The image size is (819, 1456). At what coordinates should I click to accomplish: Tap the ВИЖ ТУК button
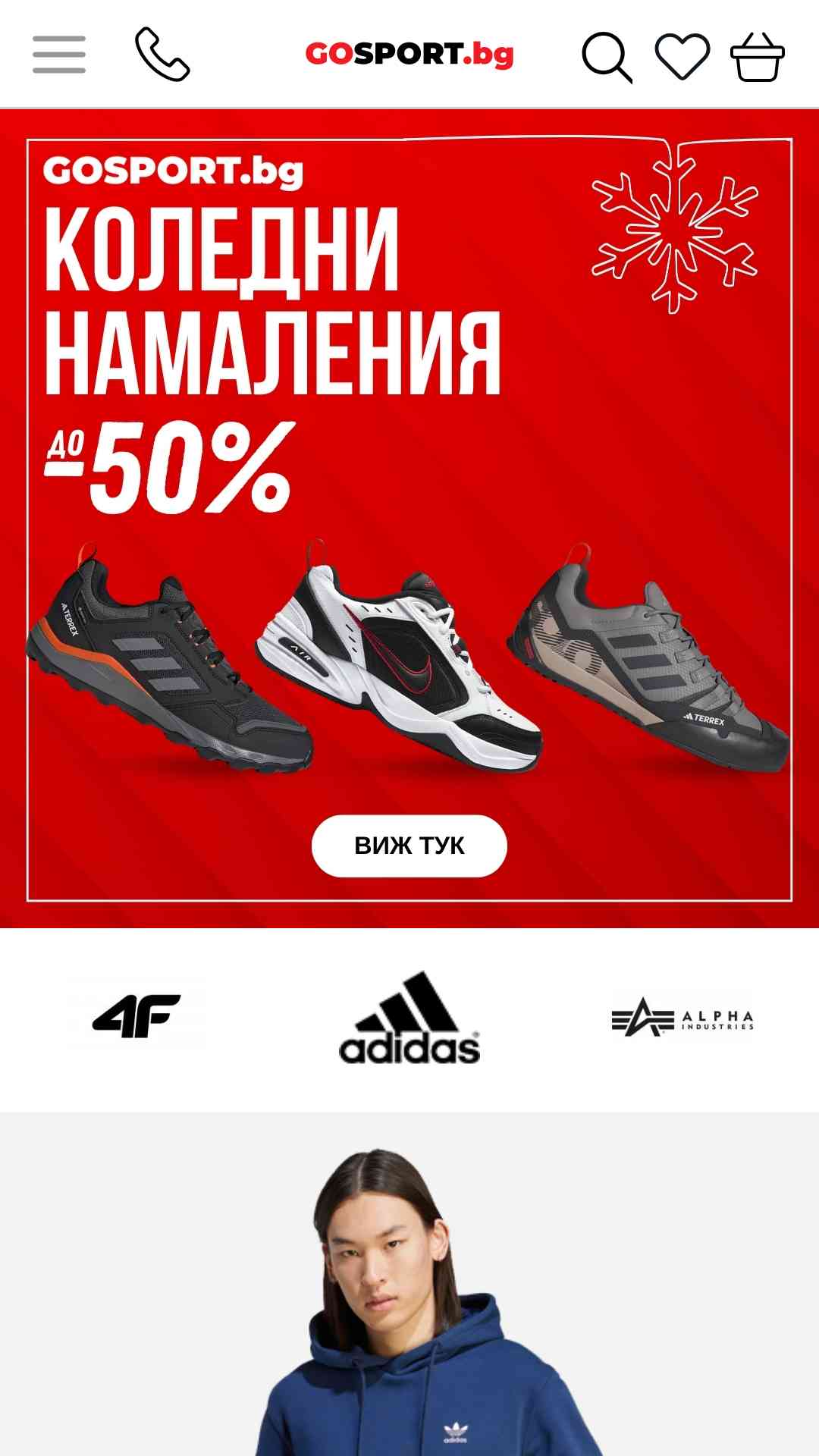coord(409,846)
